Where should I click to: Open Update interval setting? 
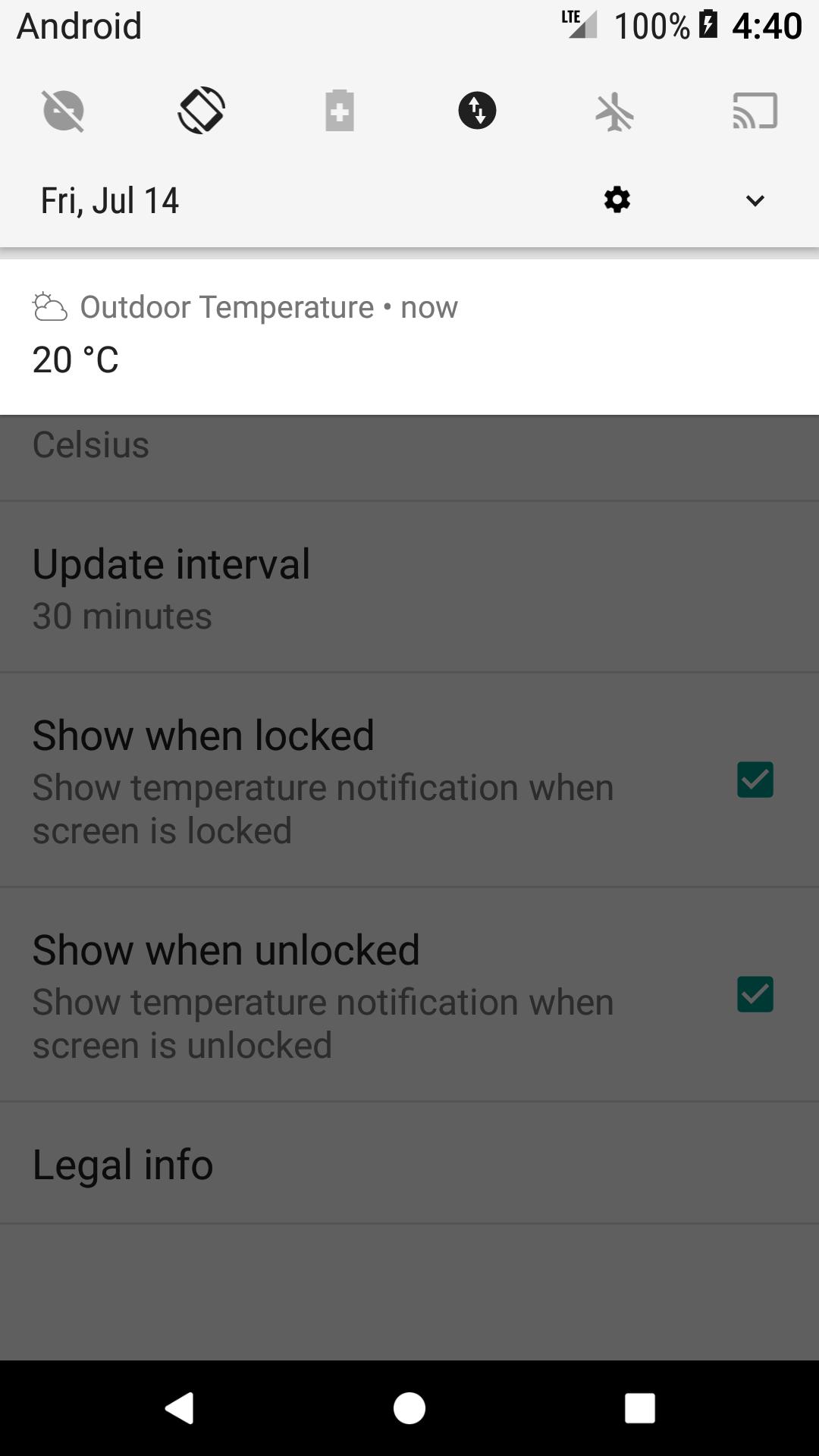click(409, 588)
